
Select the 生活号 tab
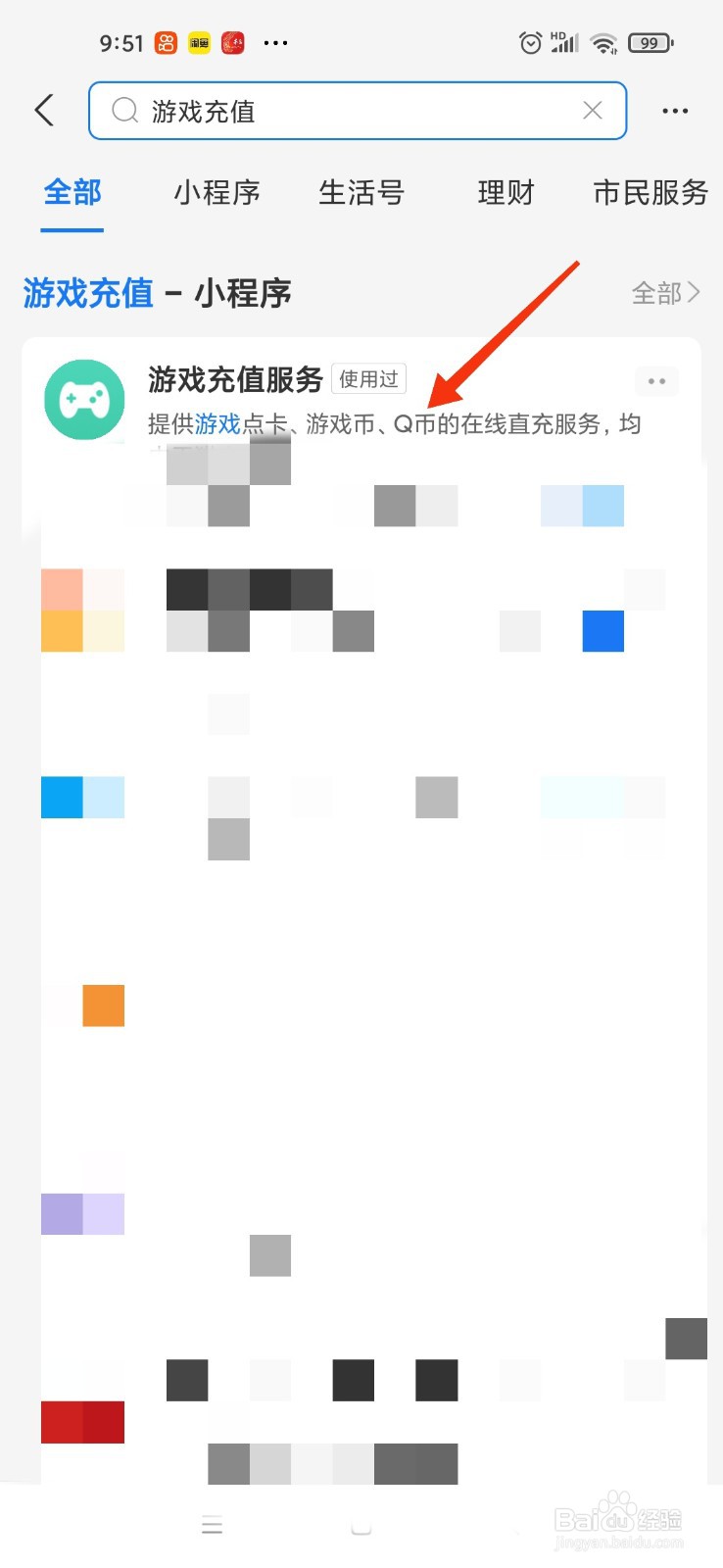point(361,193)
